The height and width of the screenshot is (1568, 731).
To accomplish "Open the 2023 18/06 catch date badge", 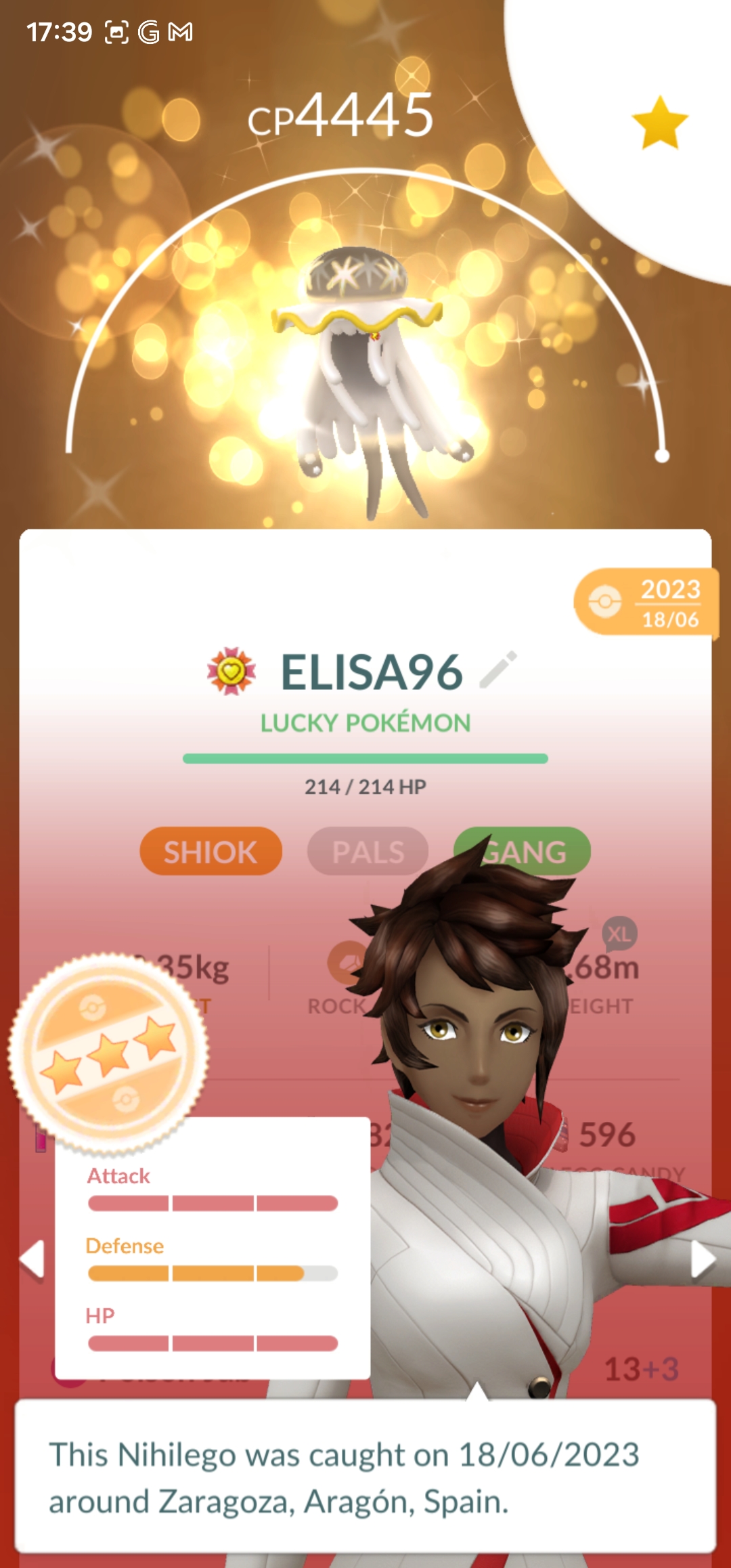I will click(646, 602).
